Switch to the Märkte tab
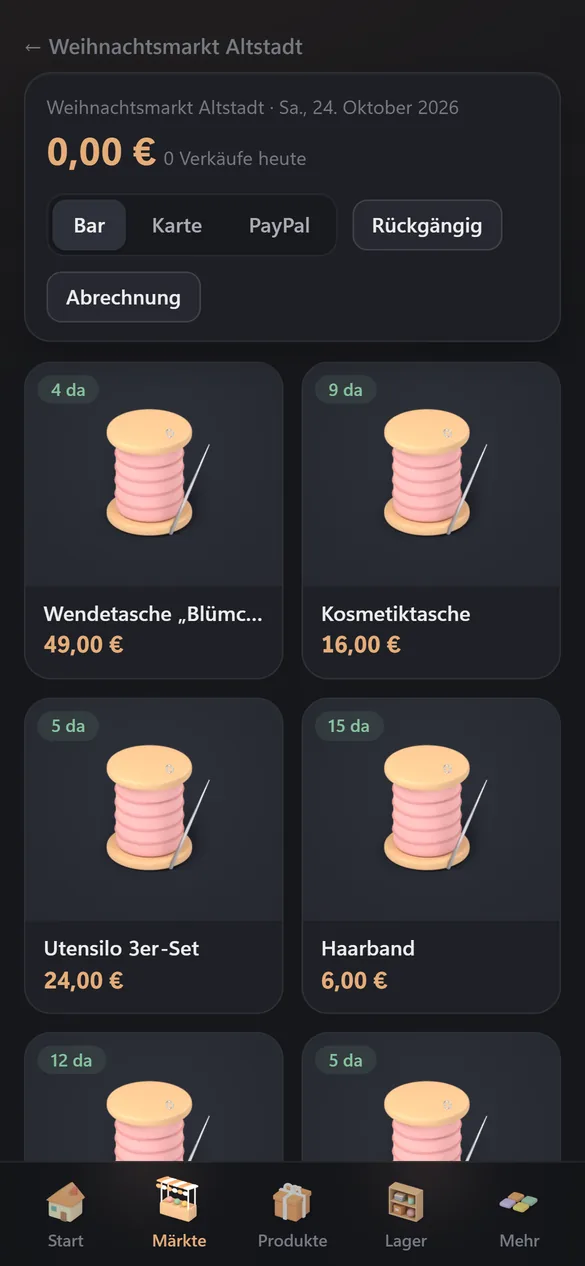The image size is (585, 1266). (x=179, y=1213)
